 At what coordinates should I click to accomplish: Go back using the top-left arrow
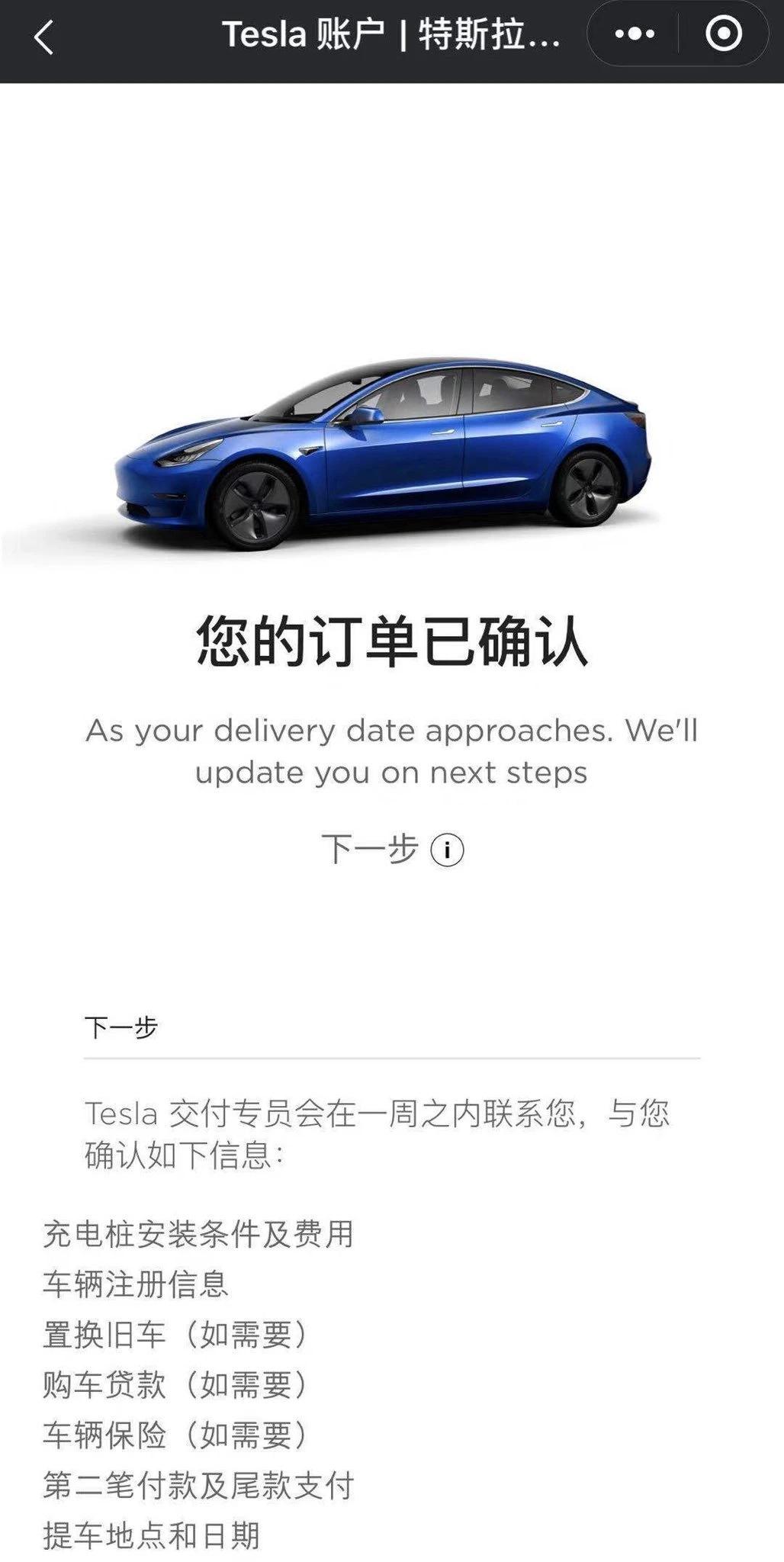point(44,37)
